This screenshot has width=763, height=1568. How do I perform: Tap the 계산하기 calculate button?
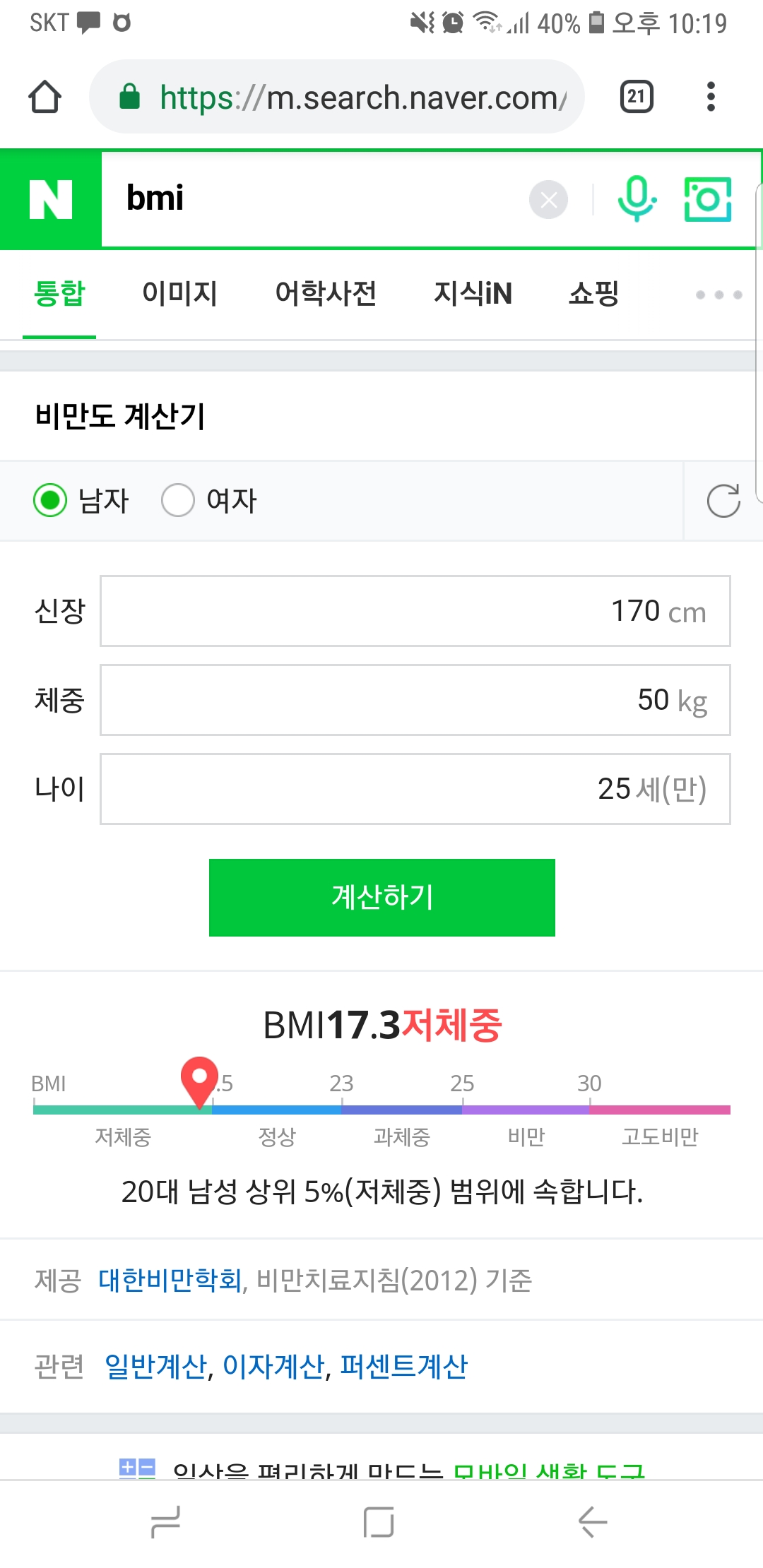[382, 898]
